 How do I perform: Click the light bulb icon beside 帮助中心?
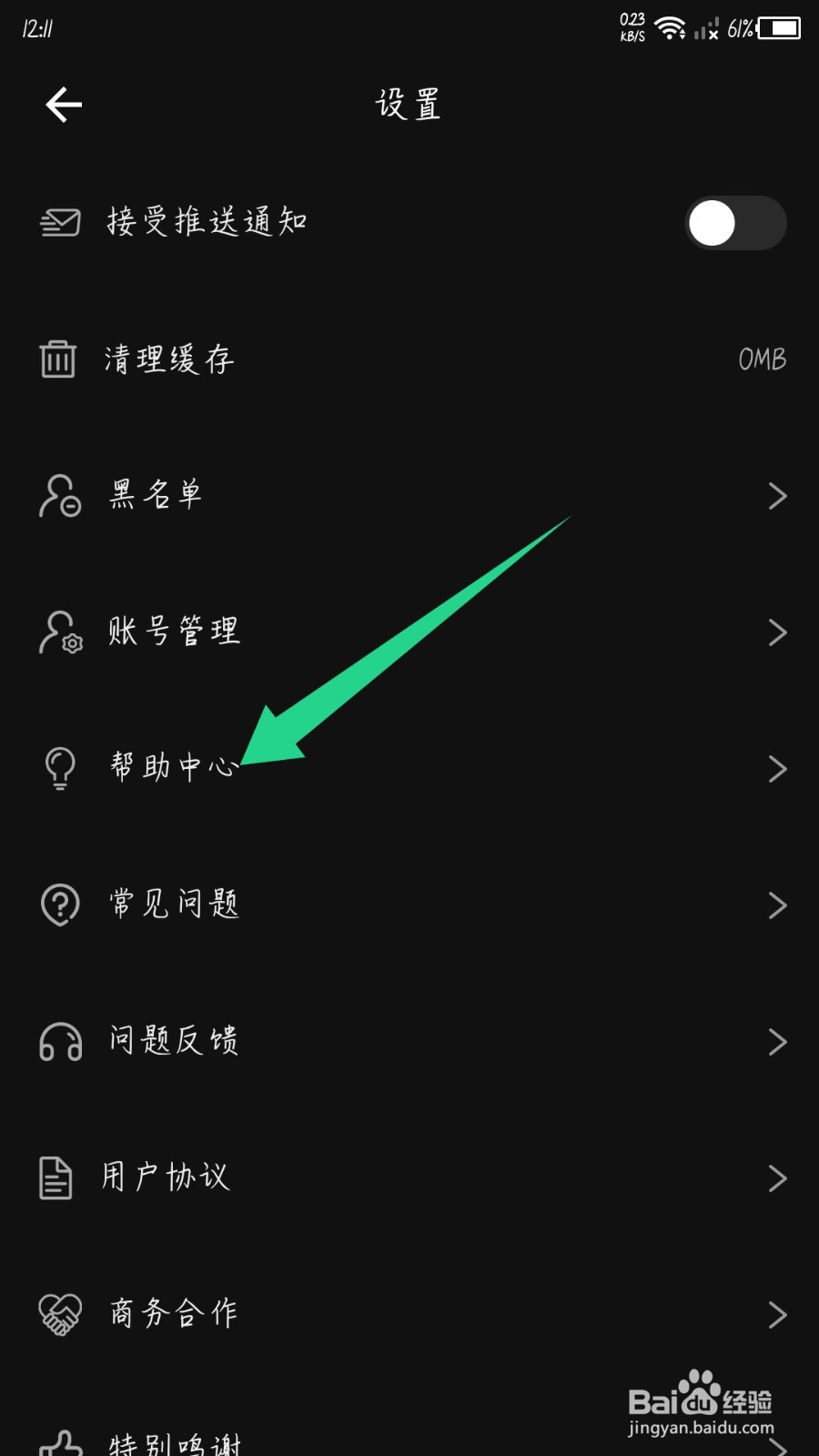[57, 768]
